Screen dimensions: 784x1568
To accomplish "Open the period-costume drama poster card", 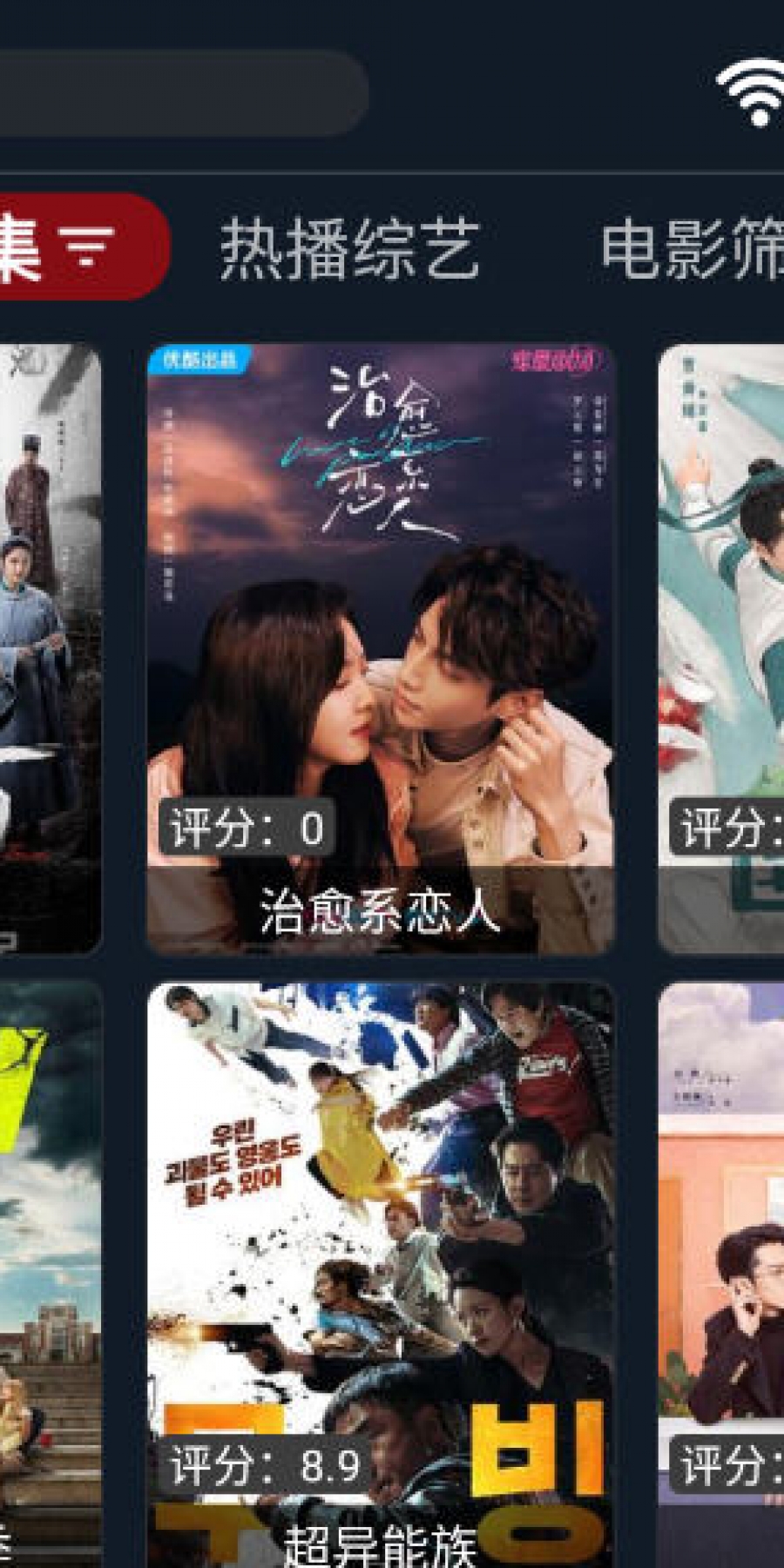I will coord(48,649).
